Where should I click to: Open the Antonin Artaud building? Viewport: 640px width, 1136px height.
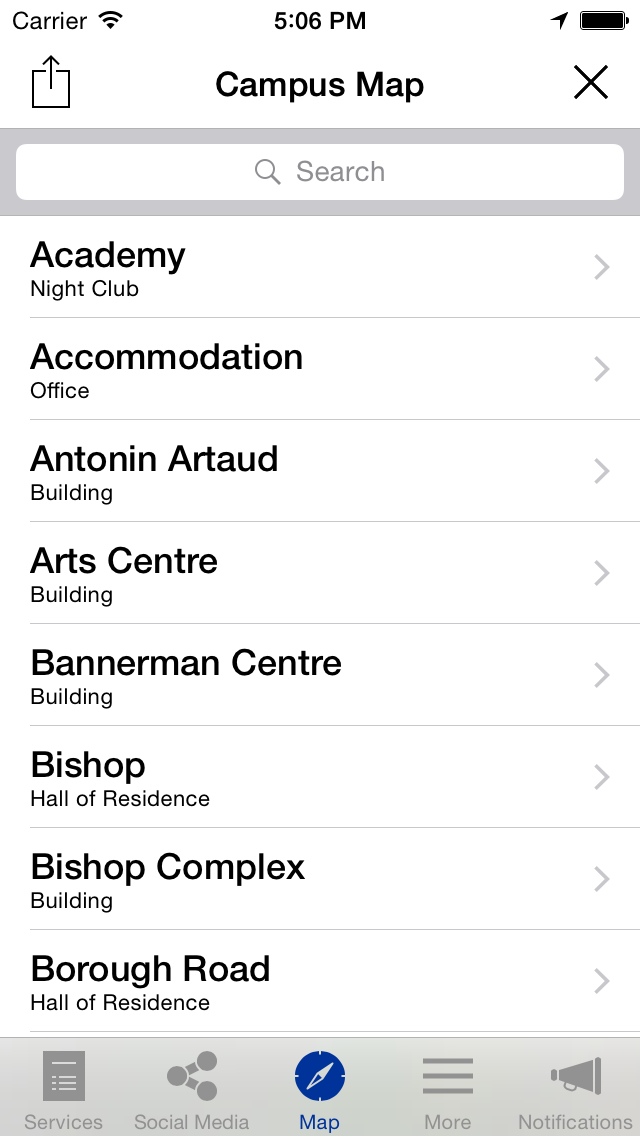(x=320, y=472)
